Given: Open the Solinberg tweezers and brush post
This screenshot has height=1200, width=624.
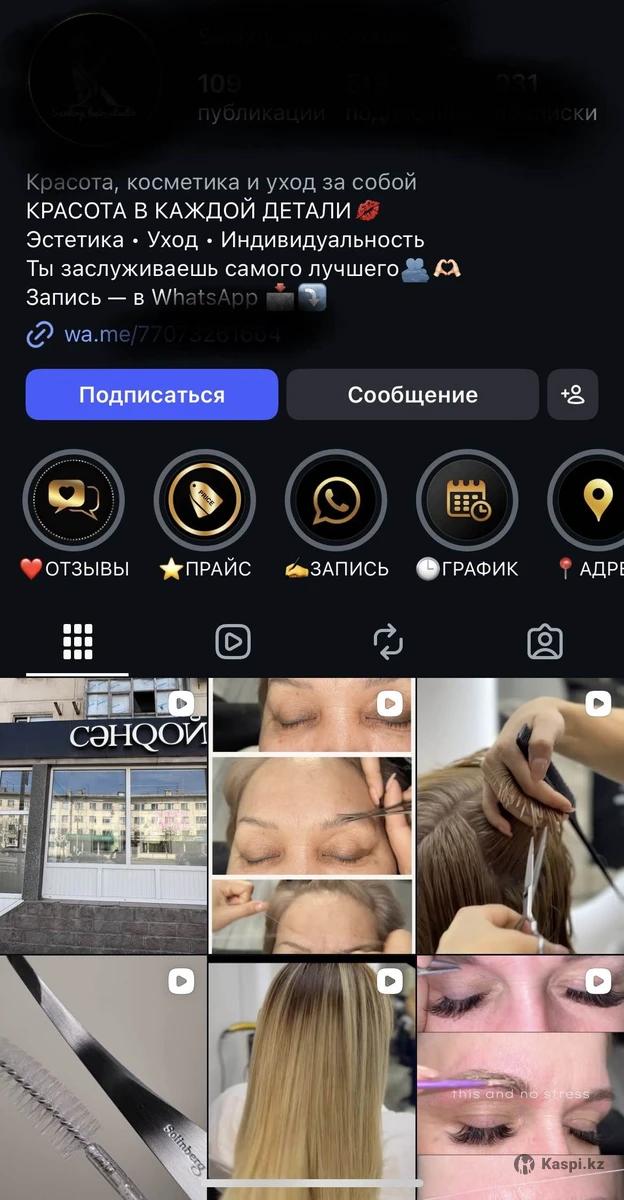Looking at the screenshot, I should click(103, 1075).
